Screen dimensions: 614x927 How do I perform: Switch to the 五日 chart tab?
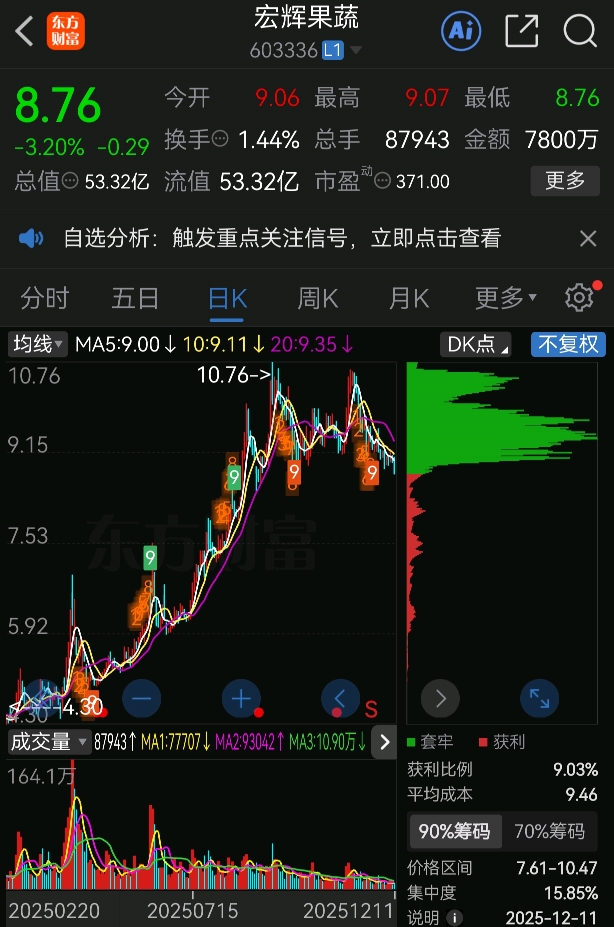[135, 298]
